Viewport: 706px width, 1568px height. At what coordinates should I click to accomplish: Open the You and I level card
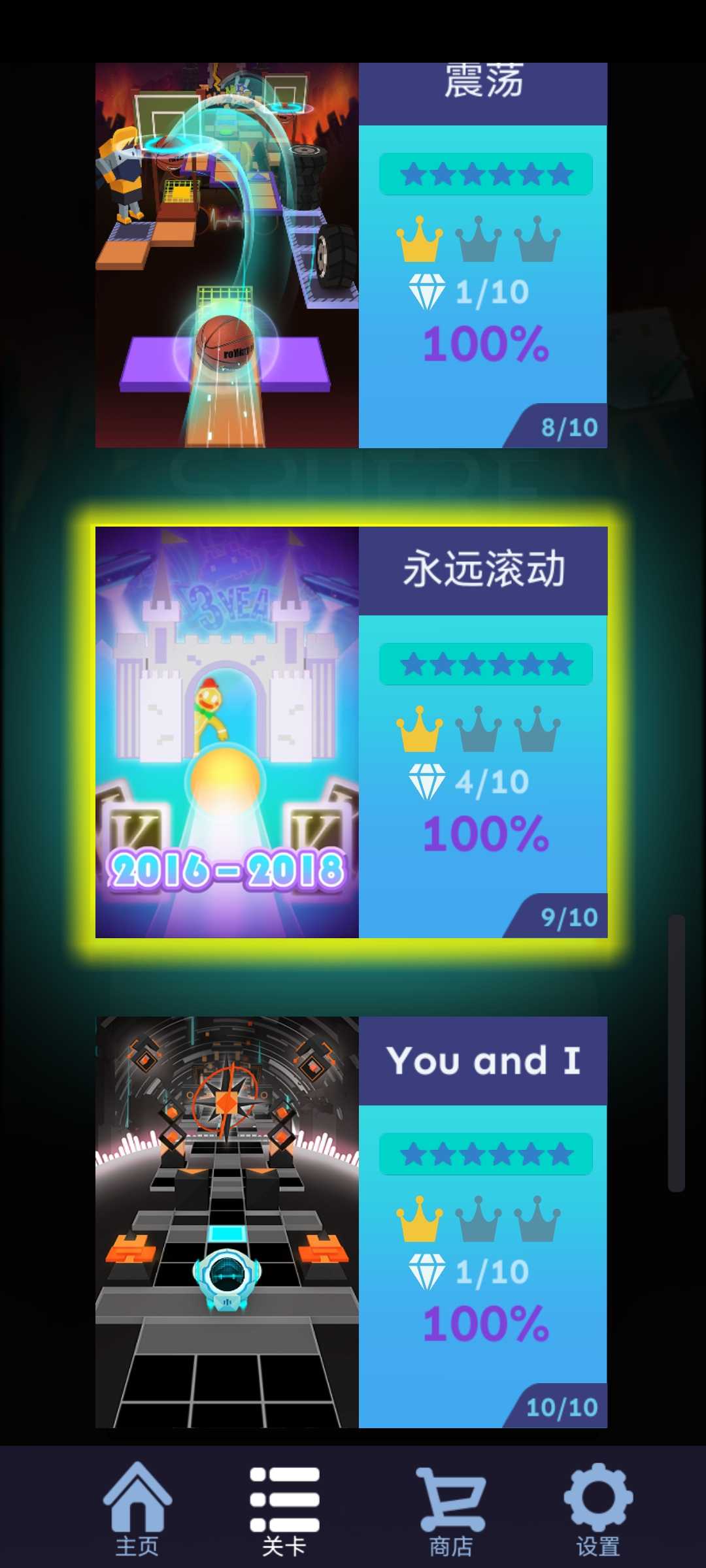pos(351,1222)
